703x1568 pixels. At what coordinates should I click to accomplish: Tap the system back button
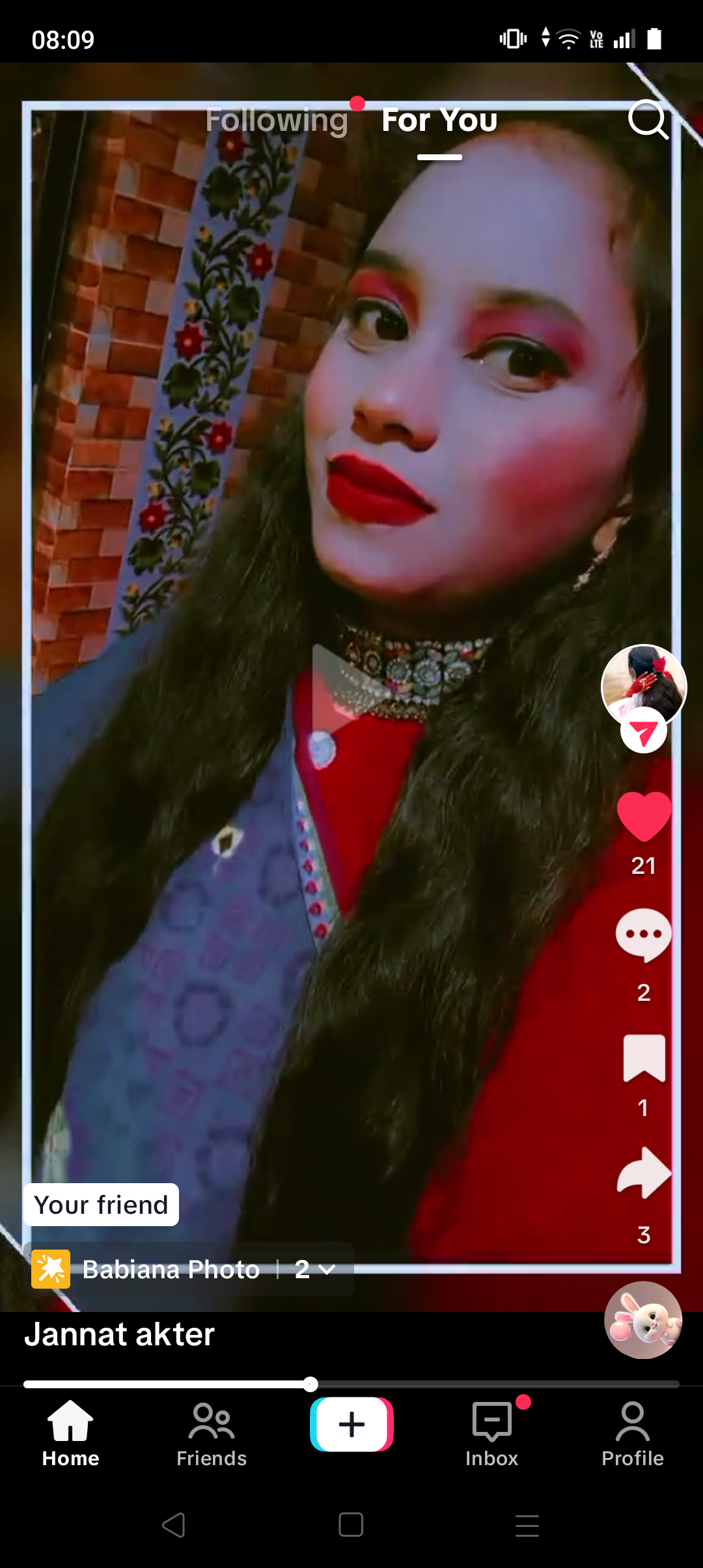pyautogui.click(x=174, y=1525)
